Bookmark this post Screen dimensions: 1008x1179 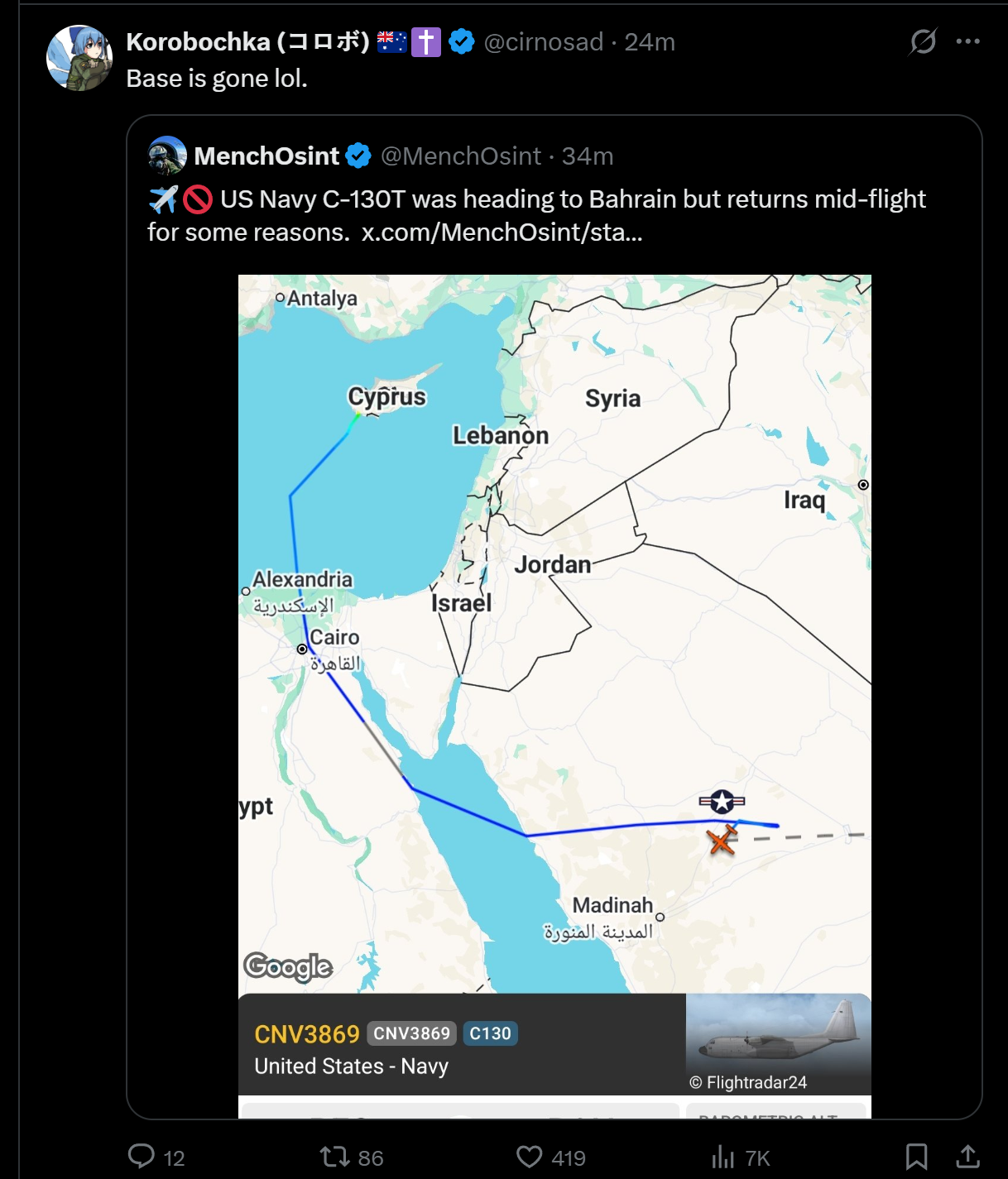[x=916, y=1156]
